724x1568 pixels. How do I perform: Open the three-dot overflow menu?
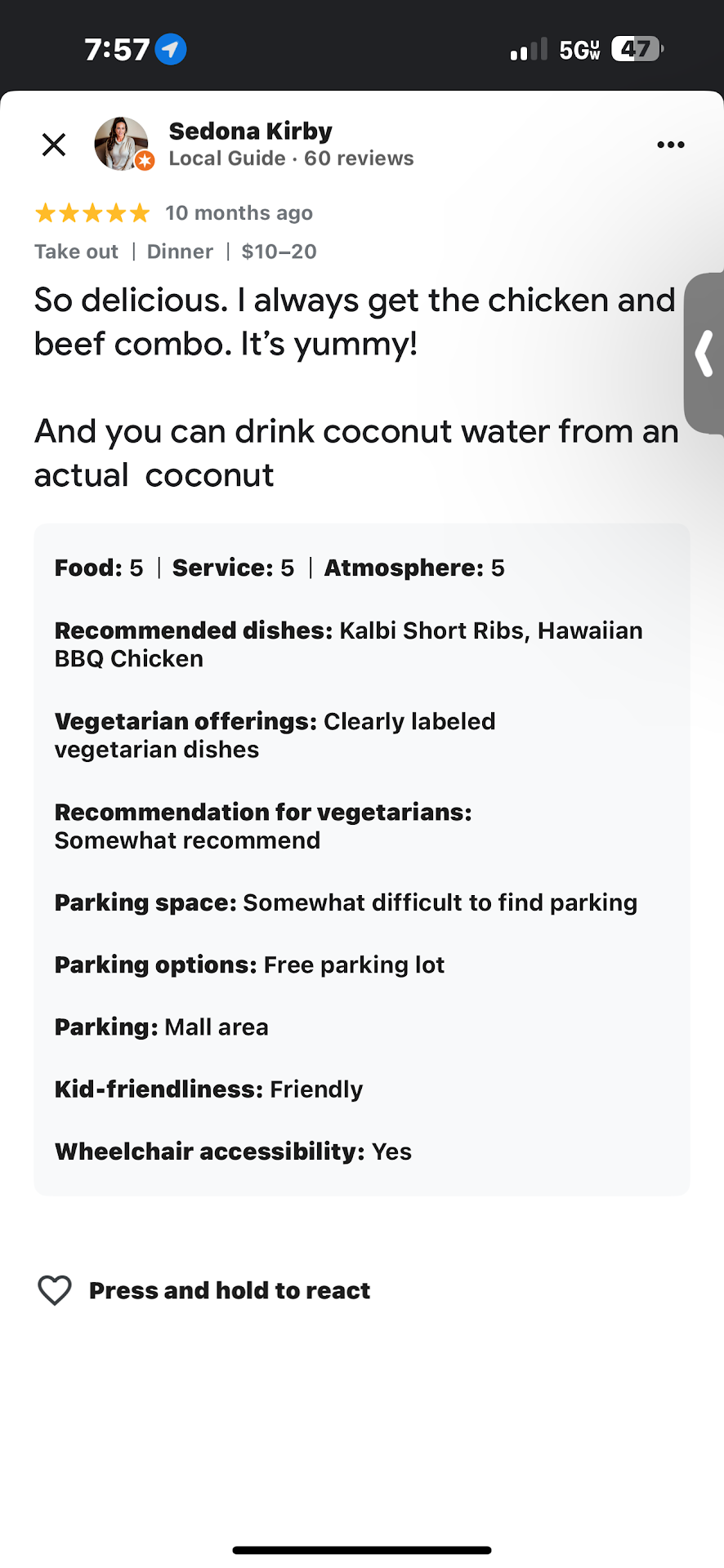click(x=670, y=145)
